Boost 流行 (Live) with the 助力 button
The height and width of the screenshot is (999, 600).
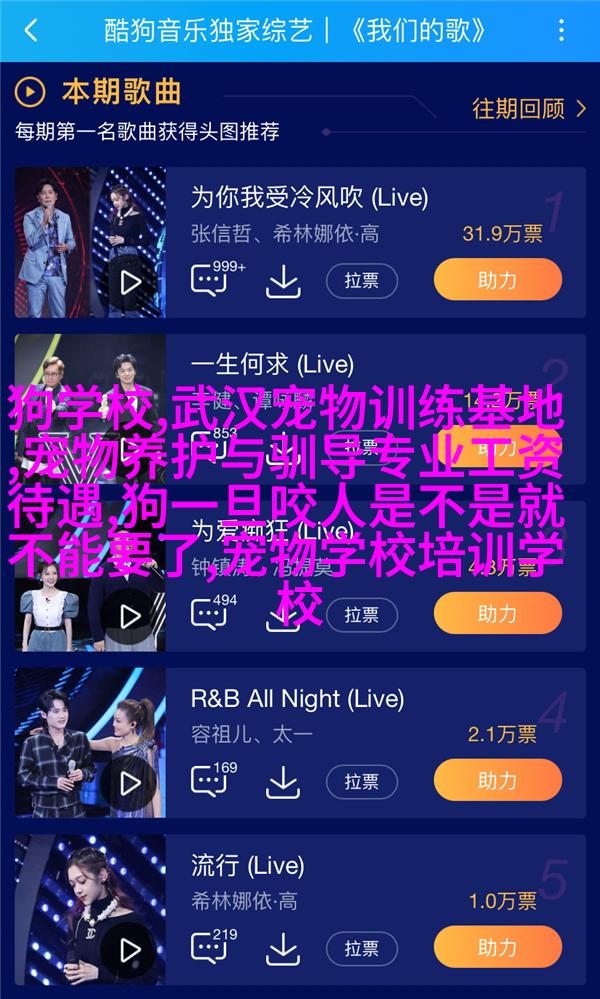coord(497,947)
